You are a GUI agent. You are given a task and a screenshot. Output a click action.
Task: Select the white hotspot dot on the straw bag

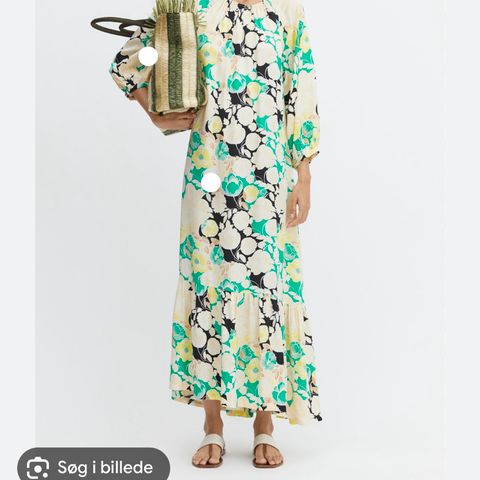(x=148, y=56)
